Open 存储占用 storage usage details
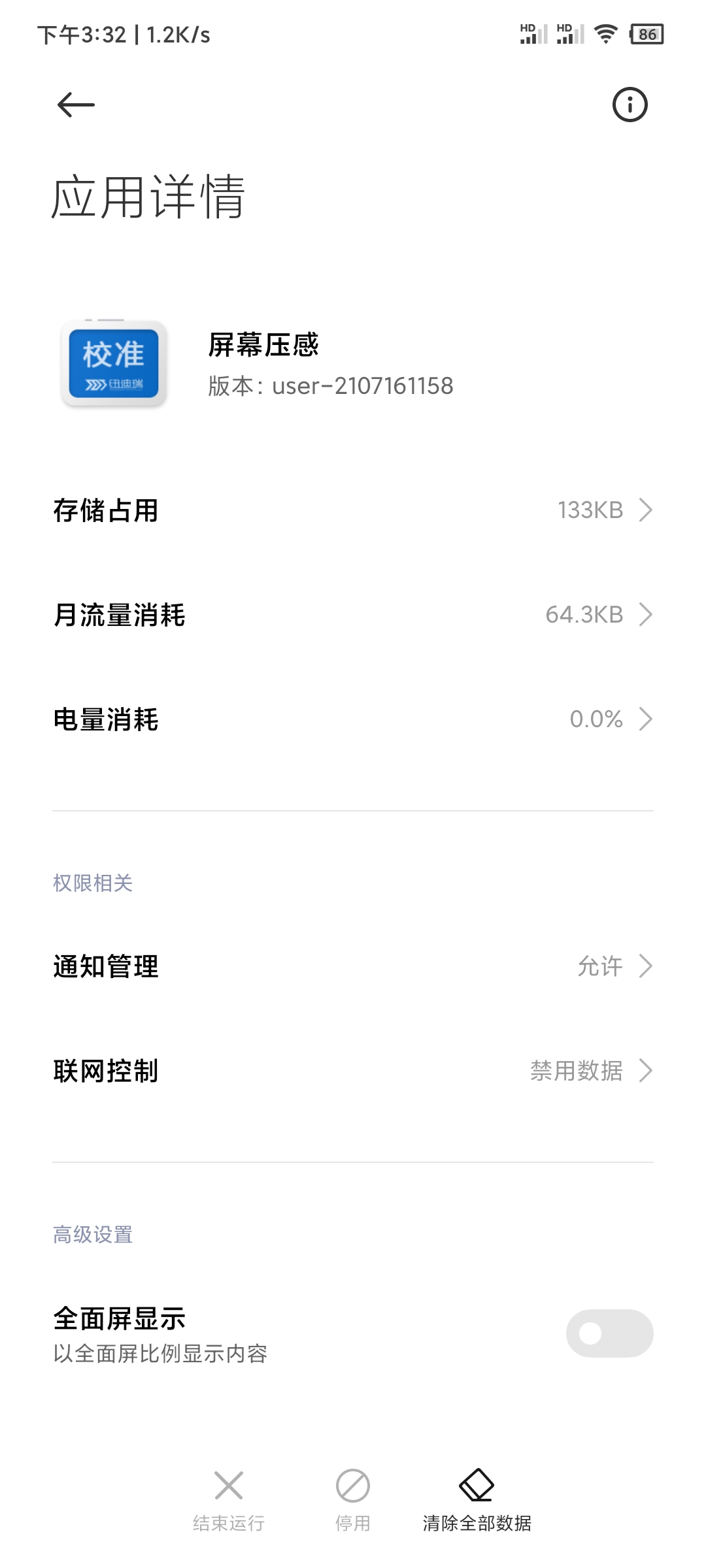Screen dimensions: 706x1568 click(353, 510)
